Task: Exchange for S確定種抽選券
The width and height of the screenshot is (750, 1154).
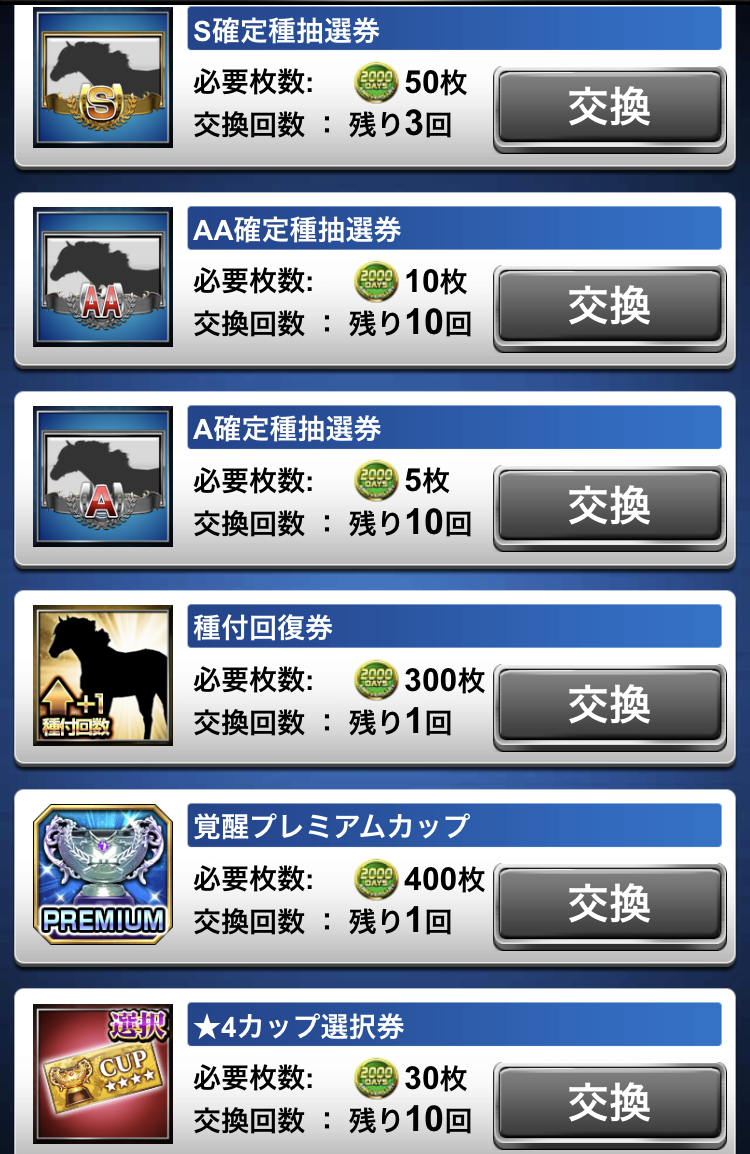Action: 609,108
